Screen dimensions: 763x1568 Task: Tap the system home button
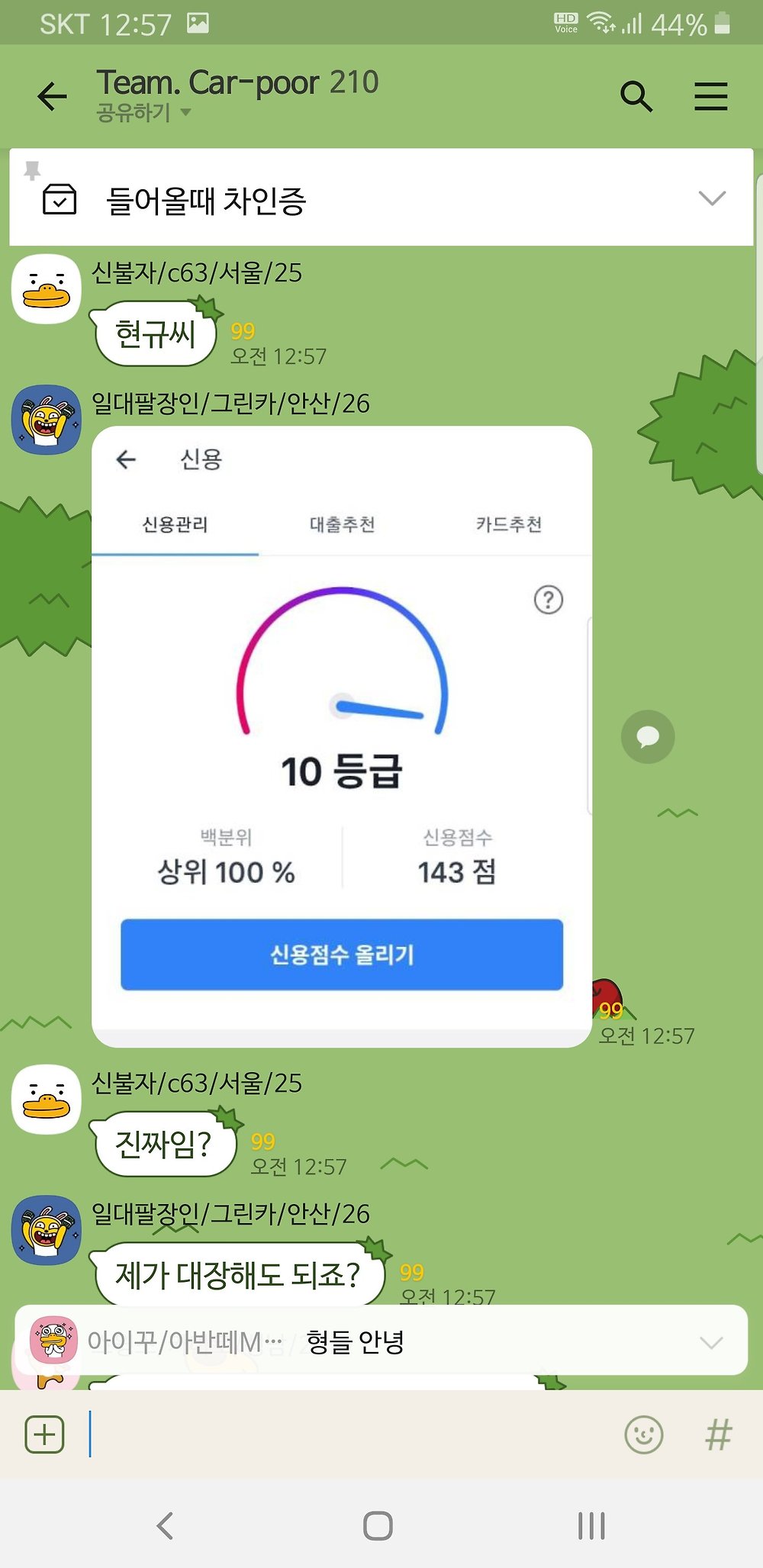pos(378,1526)
